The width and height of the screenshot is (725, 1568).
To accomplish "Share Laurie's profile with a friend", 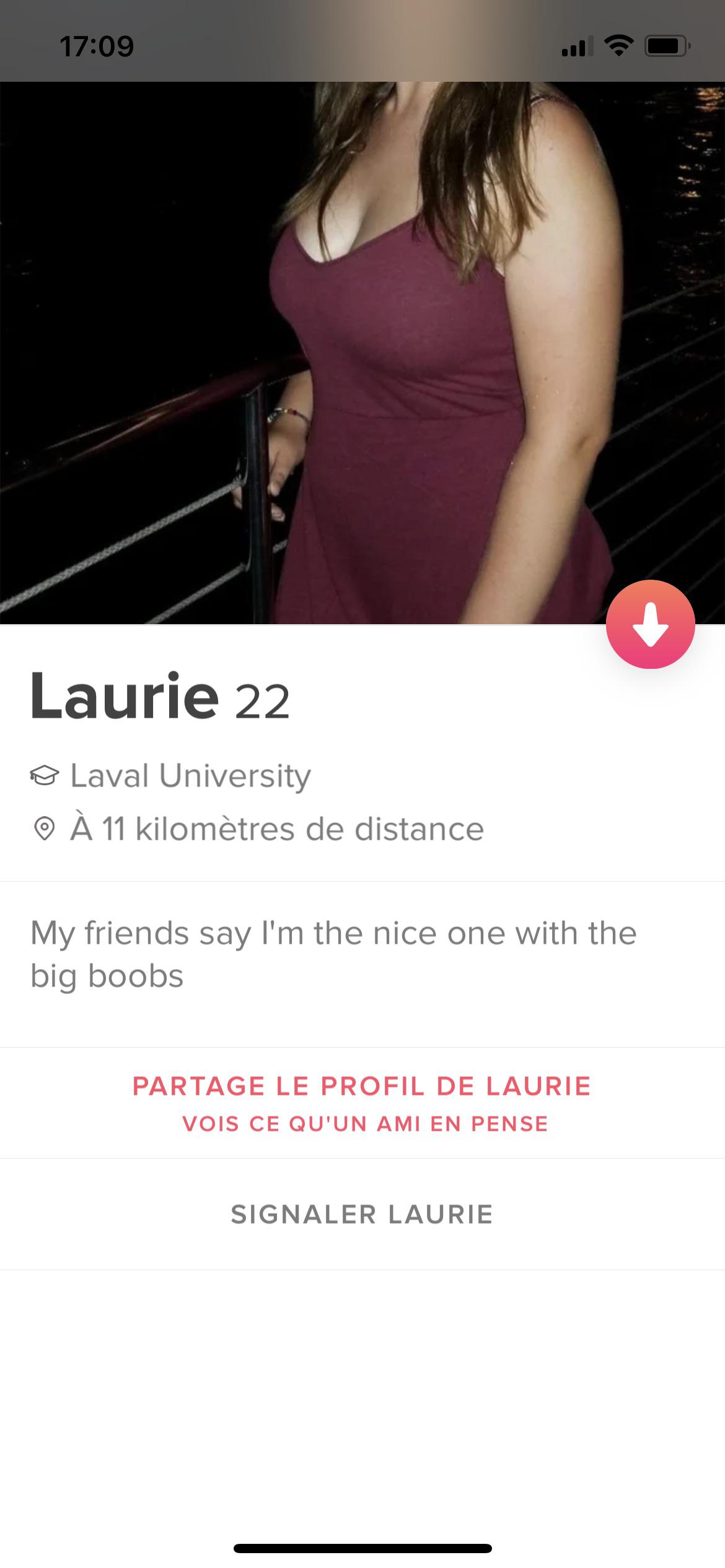I will (x=362, y=1102).
